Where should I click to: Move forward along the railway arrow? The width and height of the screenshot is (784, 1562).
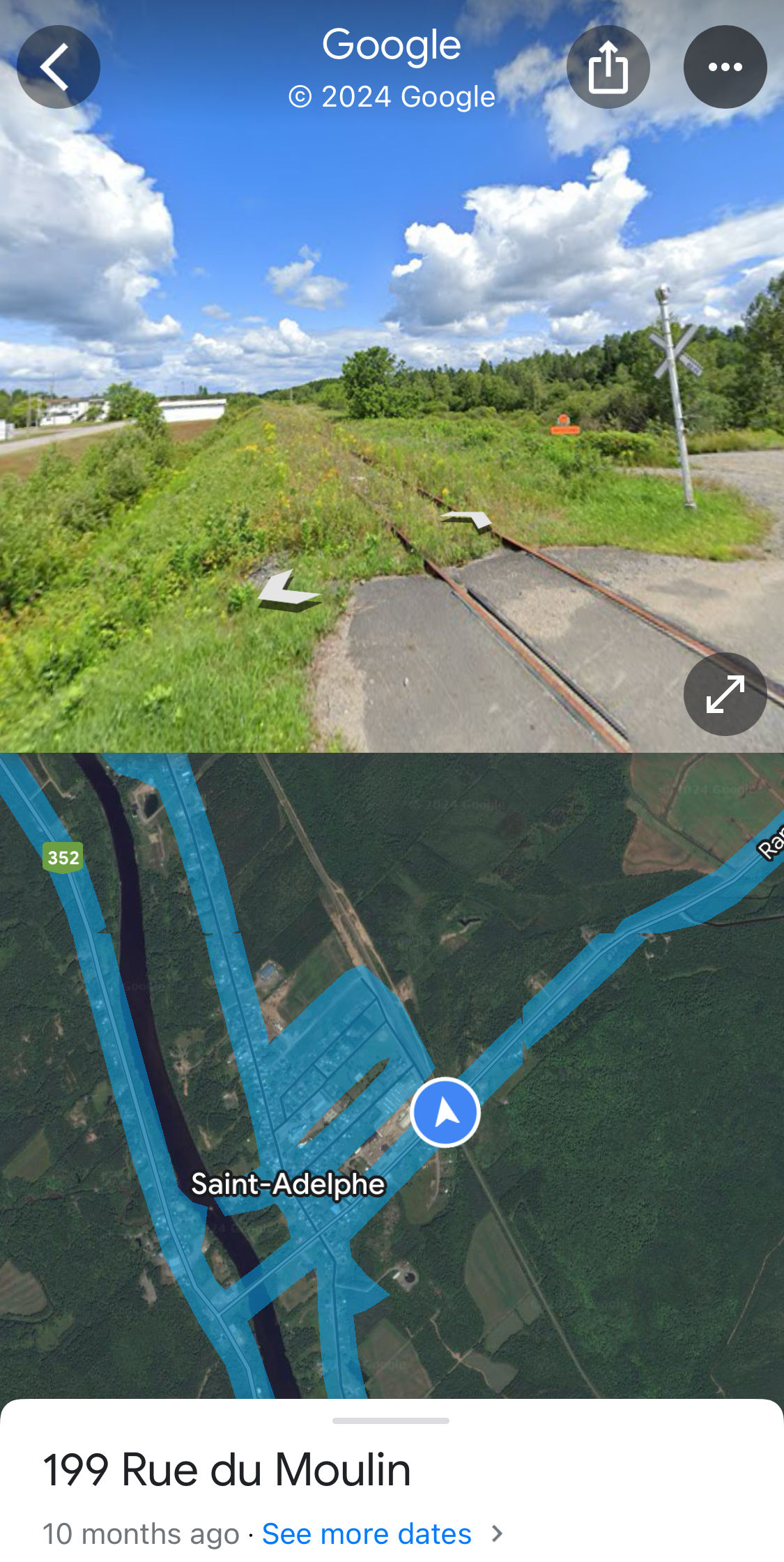coord(466,520)
